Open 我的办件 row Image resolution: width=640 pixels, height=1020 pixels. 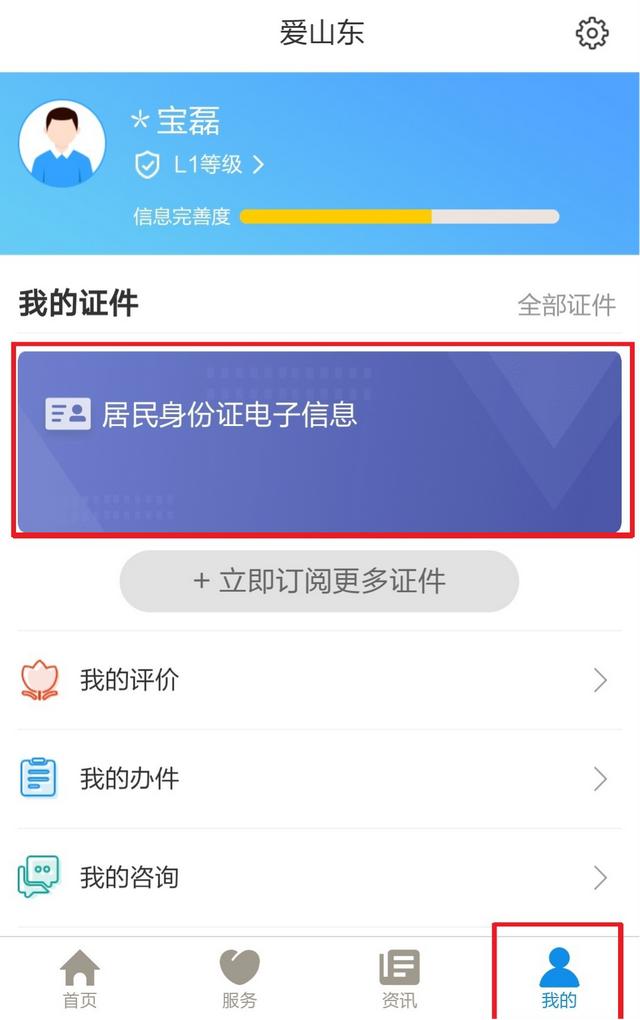point(320,779)
